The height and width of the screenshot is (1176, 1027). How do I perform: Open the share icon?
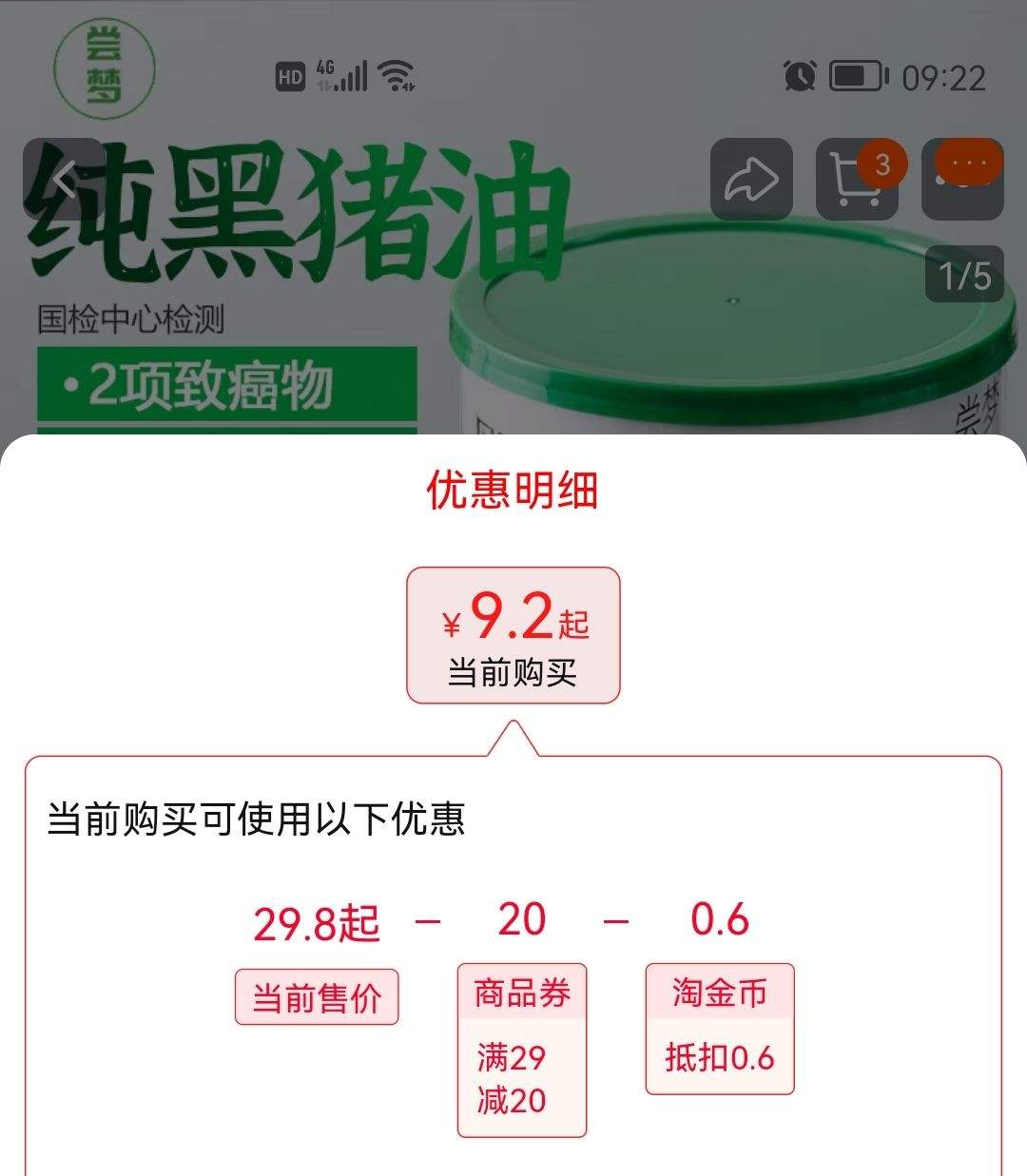[750, 179]
